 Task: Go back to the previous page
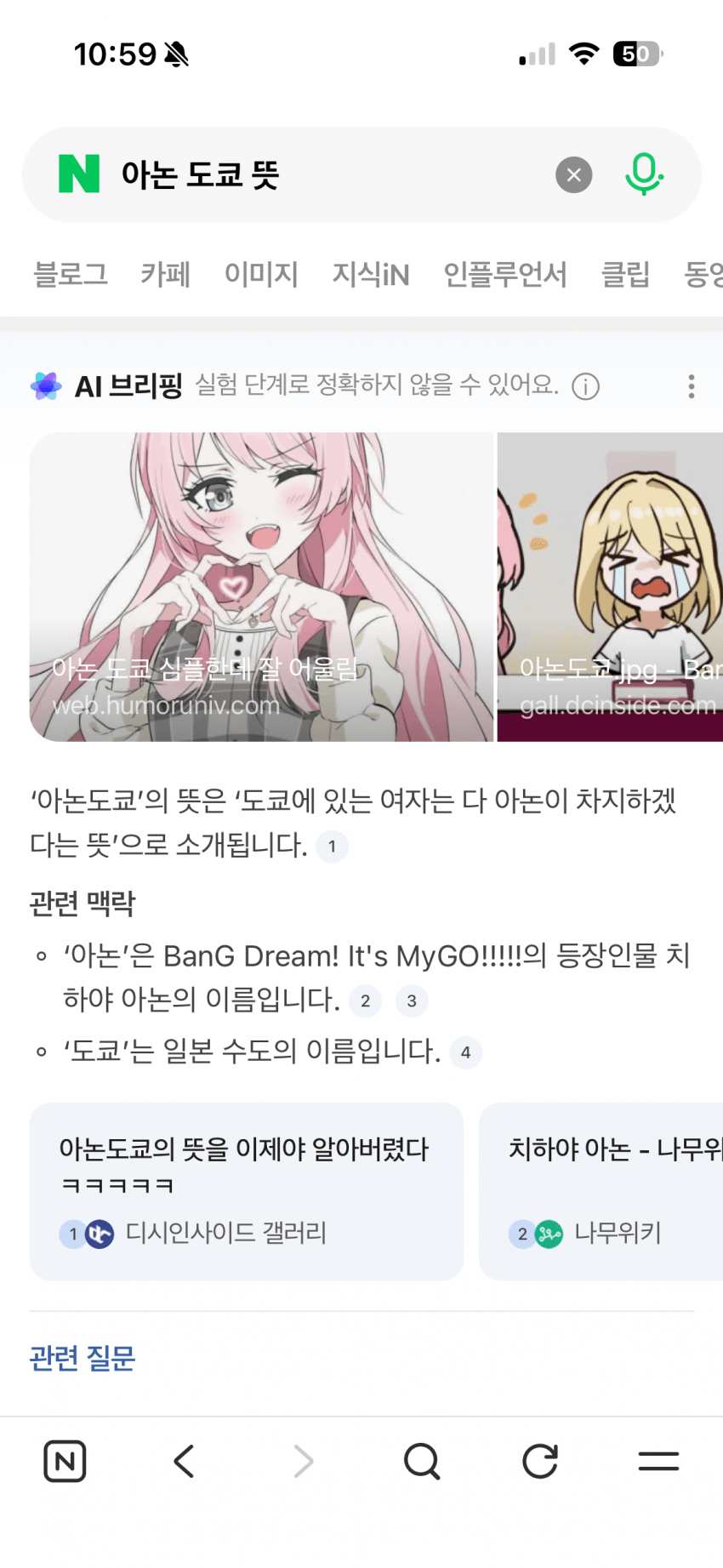click(x=184, y=1462)
